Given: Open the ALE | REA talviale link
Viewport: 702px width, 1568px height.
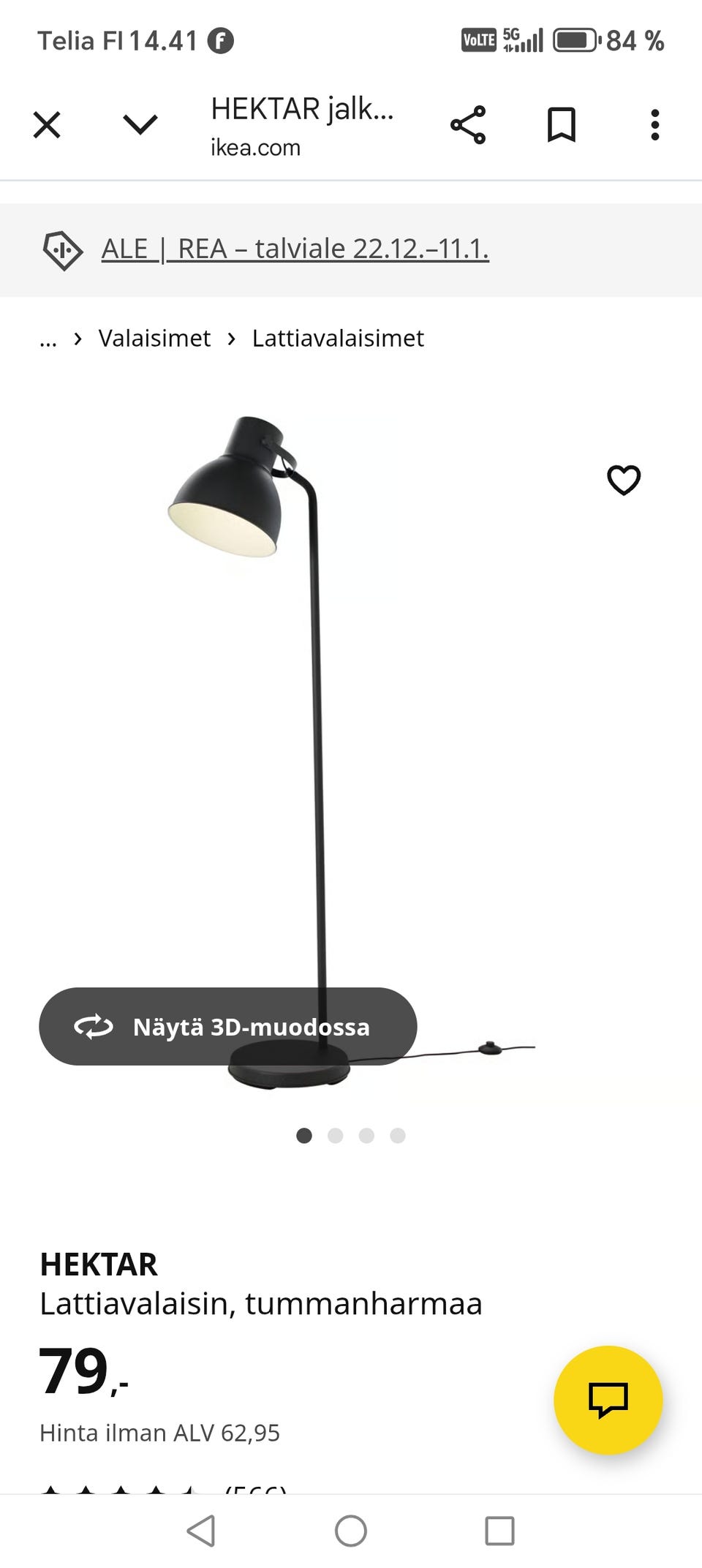Looking at the screenshot, I should click(x=295, y=249).
